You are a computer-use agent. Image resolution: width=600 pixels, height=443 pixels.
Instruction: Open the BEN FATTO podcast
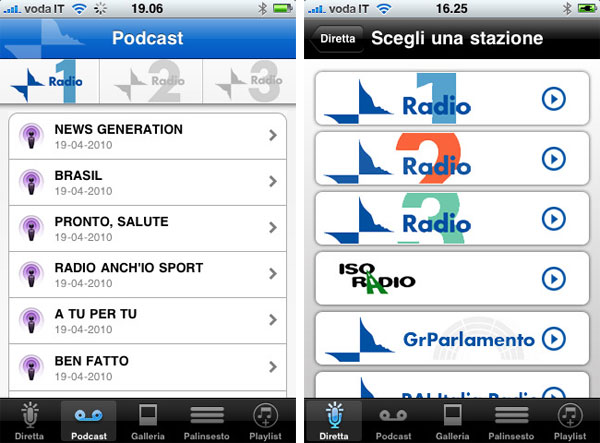click(x=148, y=366)
